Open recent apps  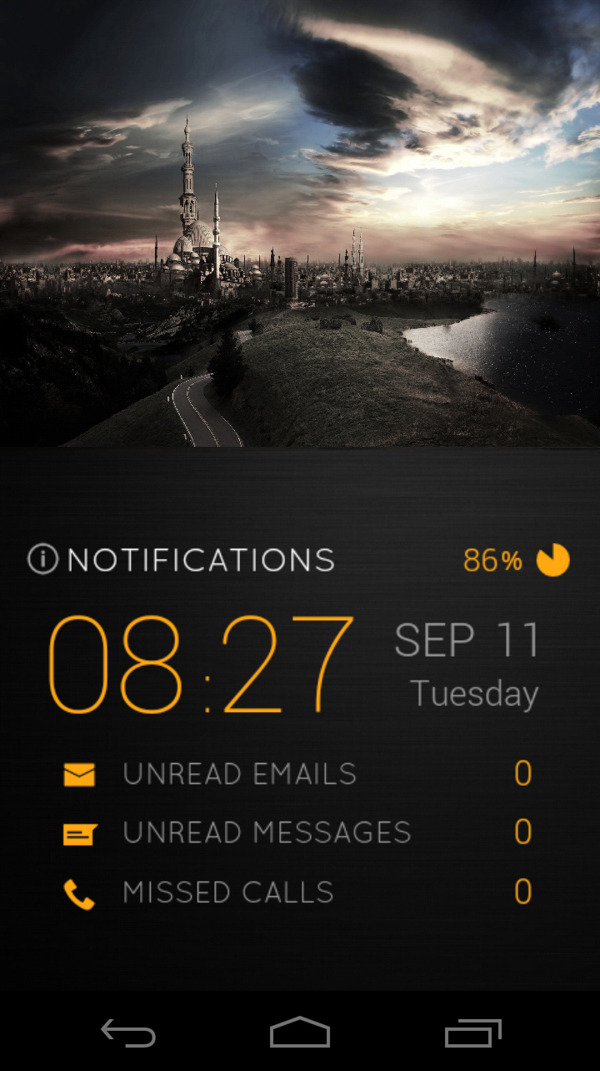(472, 1032)
